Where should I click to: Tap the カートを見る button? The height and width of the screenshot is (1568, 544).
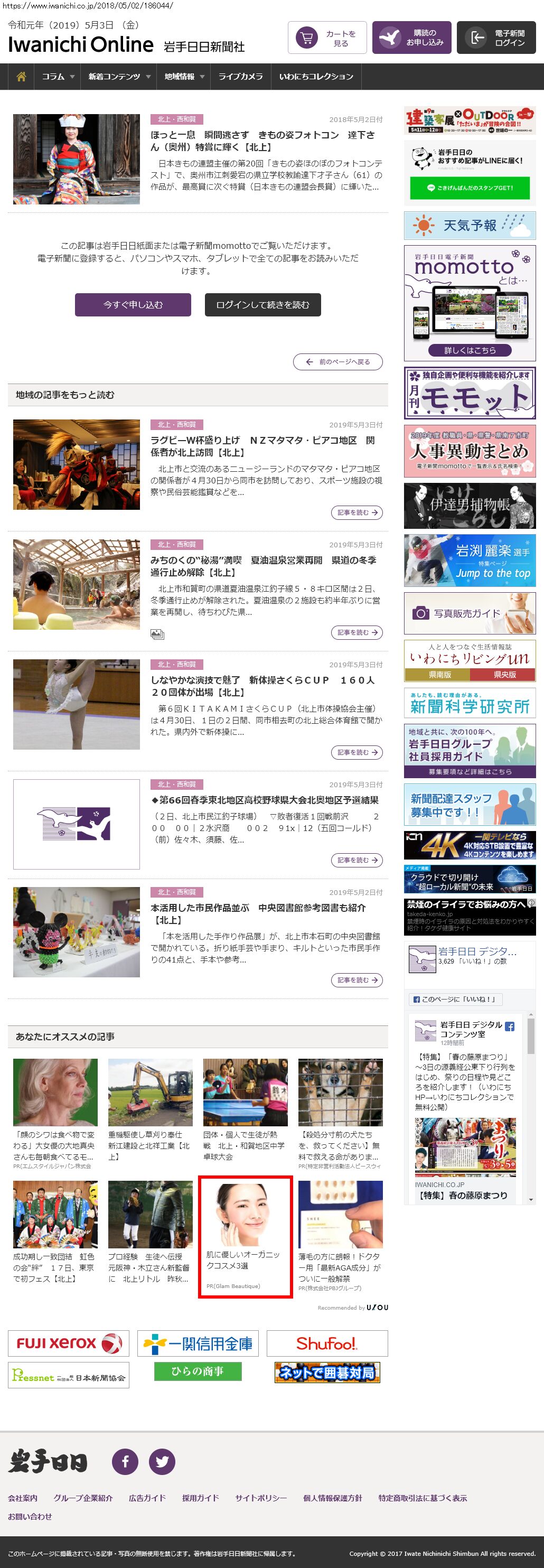(x=327, y=39)
